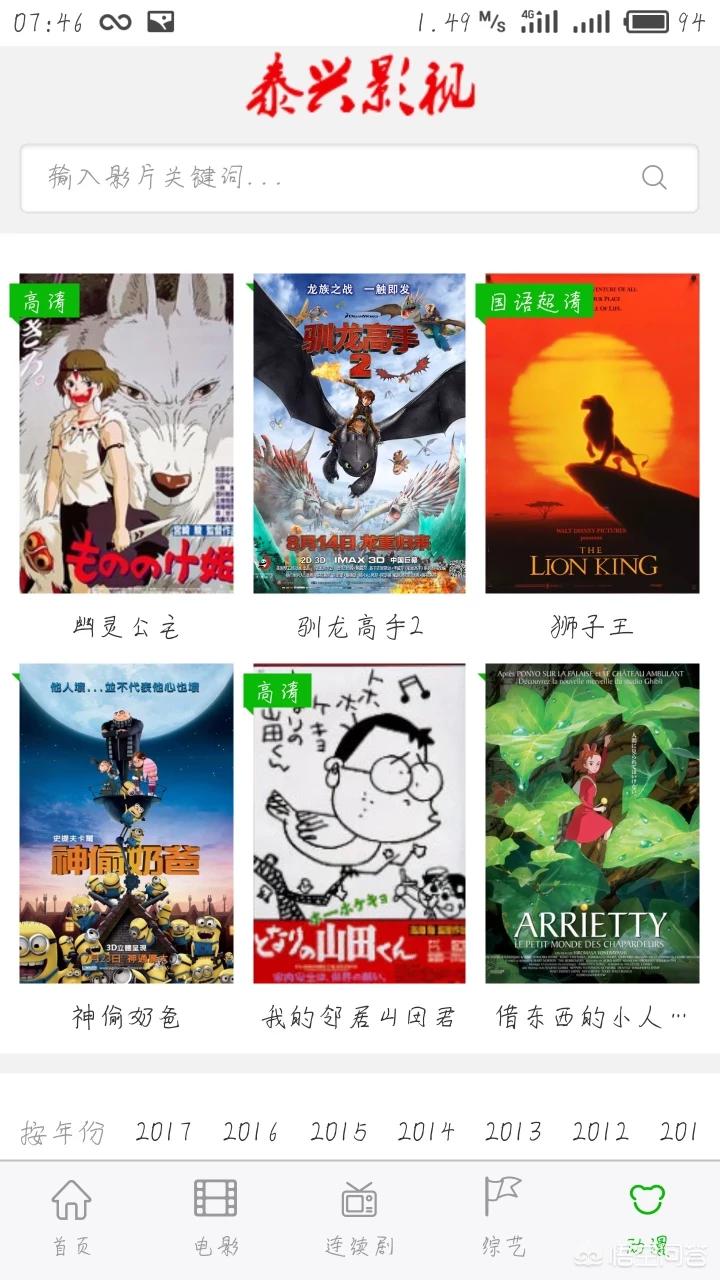Tap the magnifier search icon
The height and width of the screenshot is (1280, 720).
[654, 178]
